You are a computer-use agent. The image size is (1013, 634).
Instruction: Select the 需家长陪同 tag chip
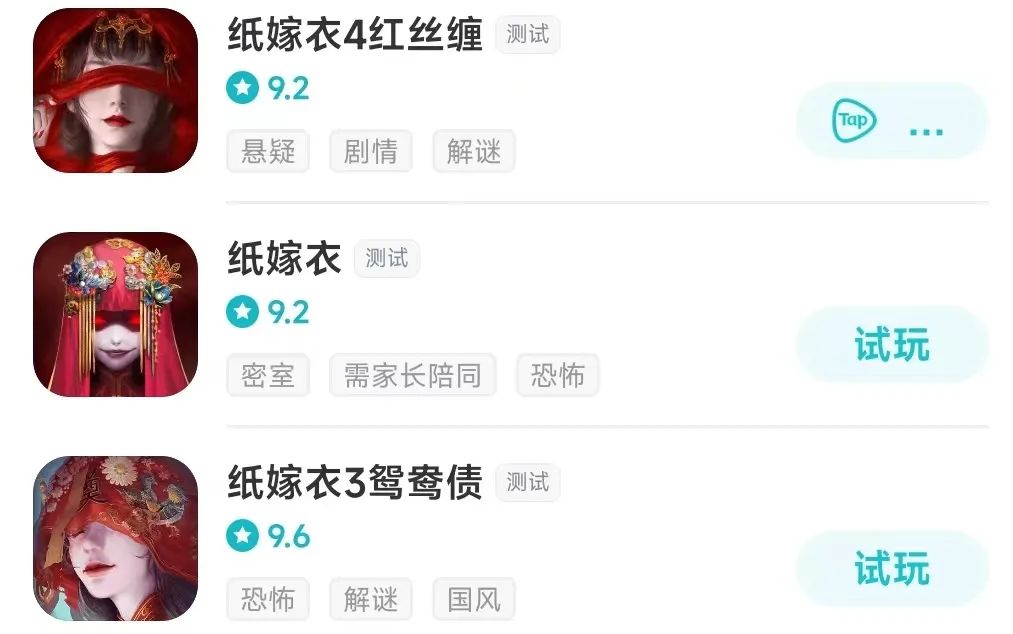tap(412, 376)
